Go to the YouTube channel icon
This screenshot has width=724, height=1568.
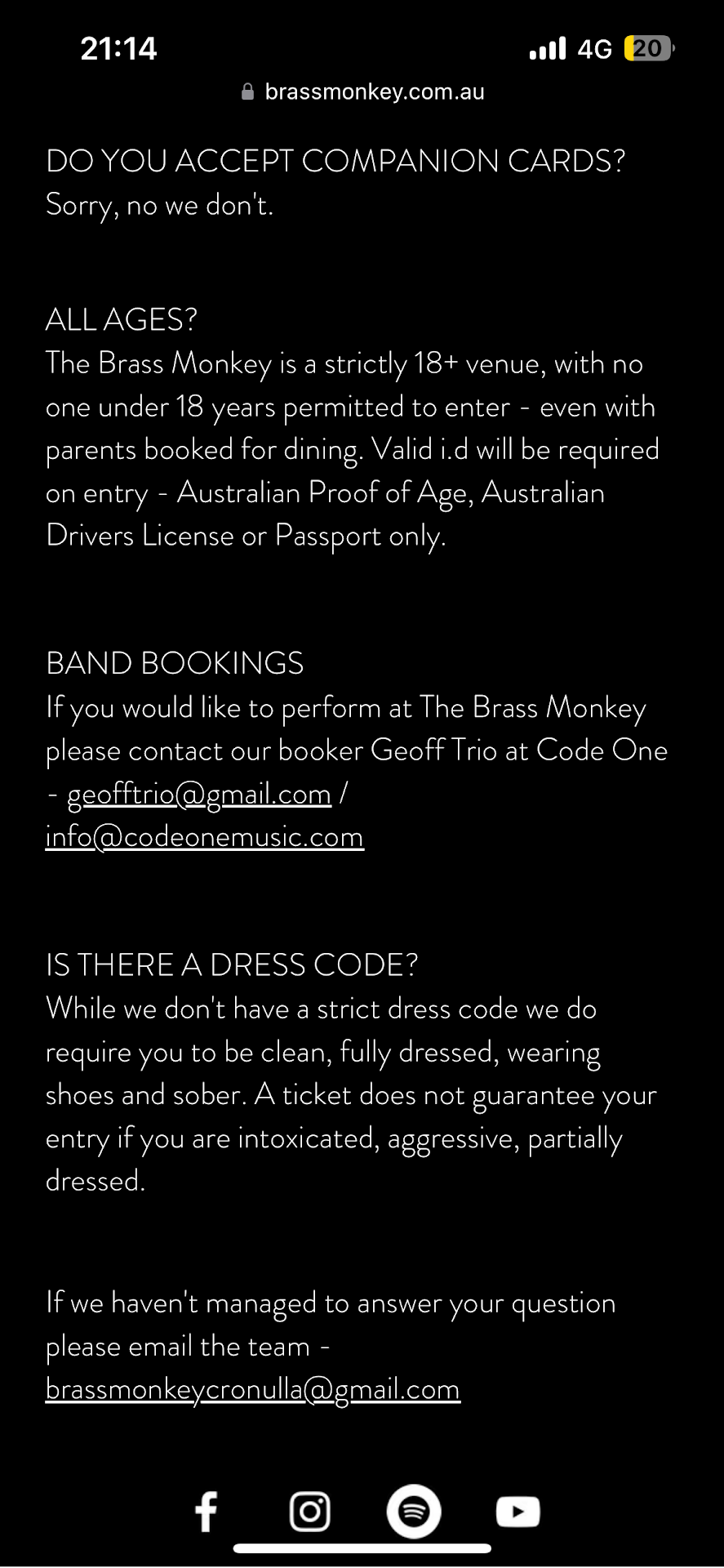518,1512
